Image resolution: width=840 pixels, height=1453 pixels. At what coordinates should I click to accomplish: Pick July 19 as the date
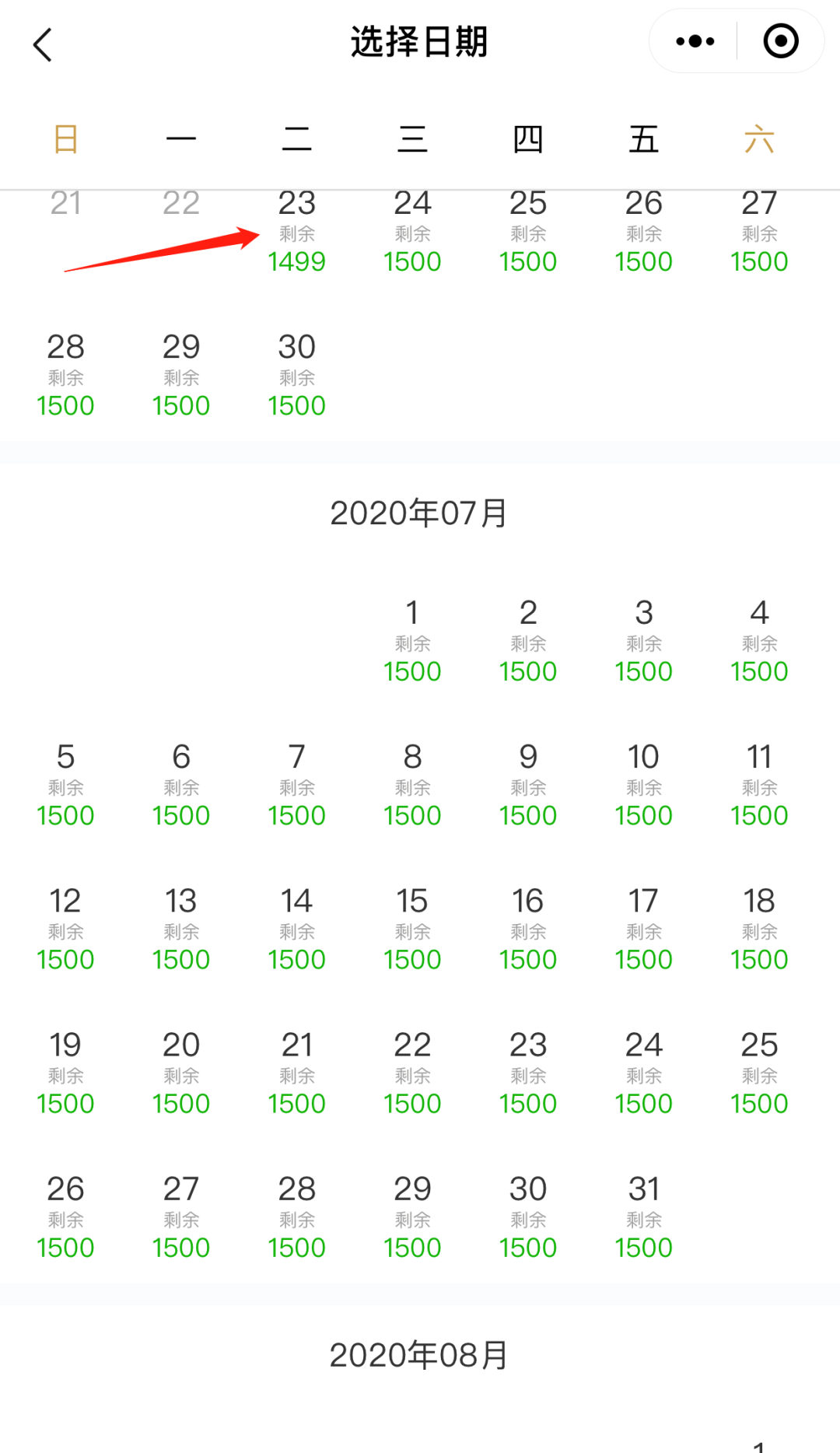click(65, 1073)
